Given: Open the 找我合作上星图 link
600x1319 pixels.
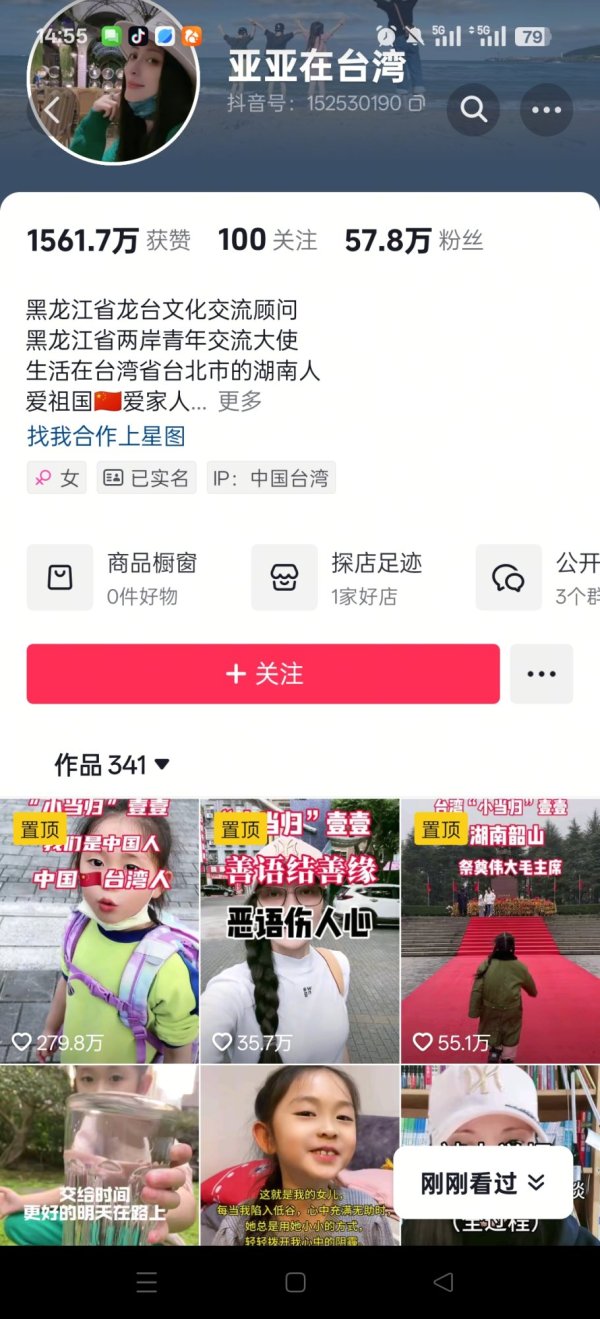Looking at the screenshot, I should point(106,436).
